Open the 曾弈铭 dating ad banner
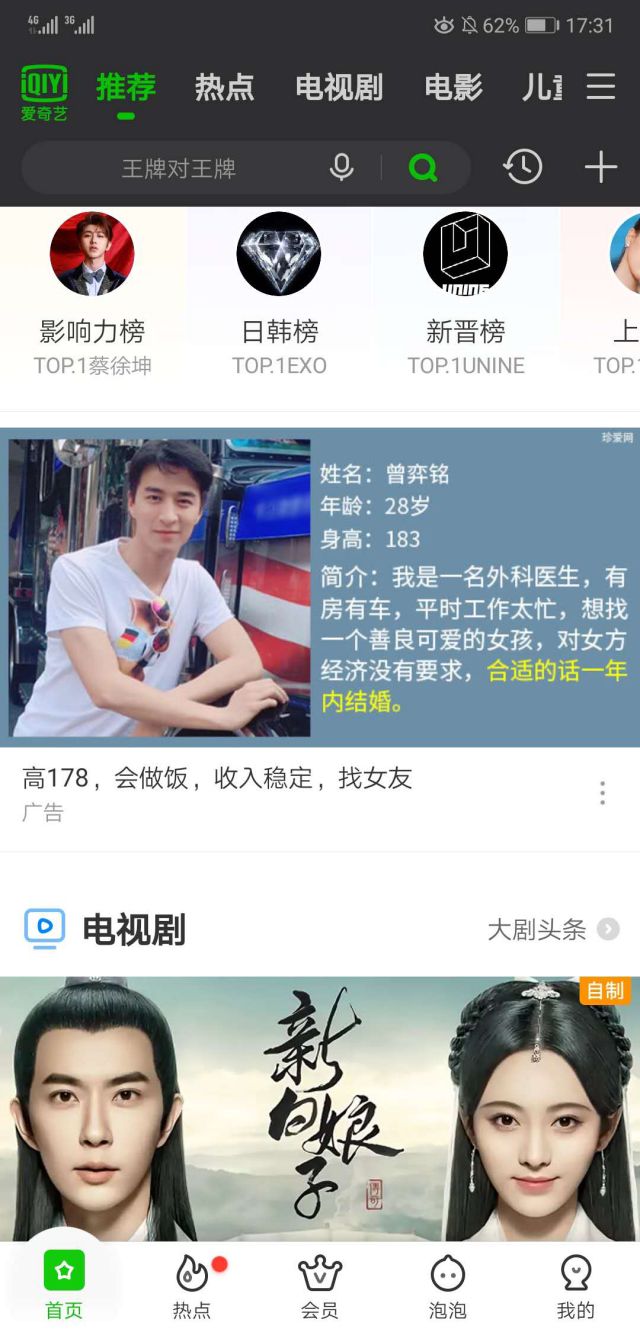Image resolution: width=640 pixels, height=1329 pixels. click(320, 587)
